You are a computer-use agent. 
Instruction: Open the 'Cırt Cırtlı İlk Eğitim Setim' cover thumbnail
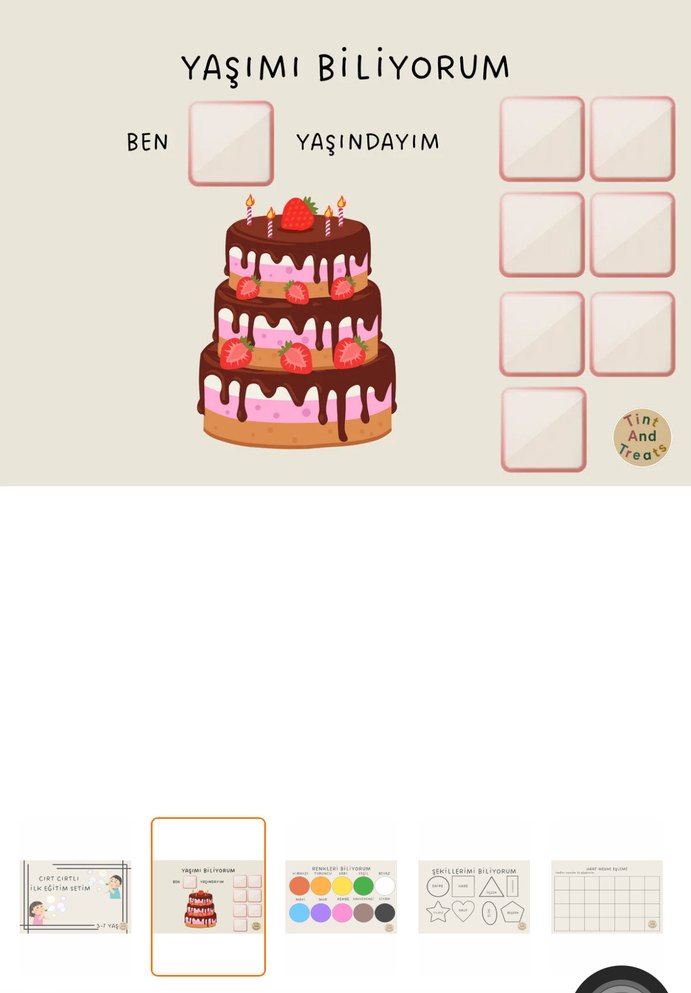pyautogui.click(x=75, y=896)
